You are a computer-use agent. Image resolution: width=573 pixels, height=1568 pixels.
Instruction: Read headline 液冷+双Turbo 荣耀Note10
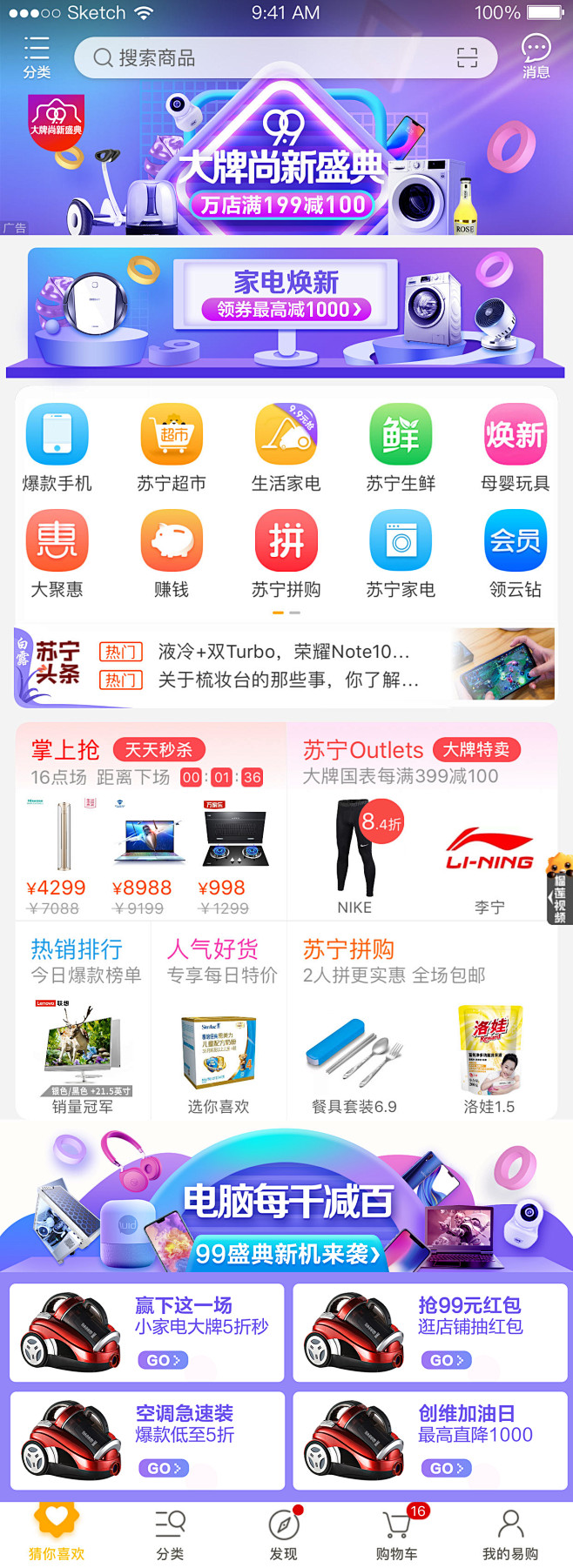pyautogui.click(x=283, y=652)
